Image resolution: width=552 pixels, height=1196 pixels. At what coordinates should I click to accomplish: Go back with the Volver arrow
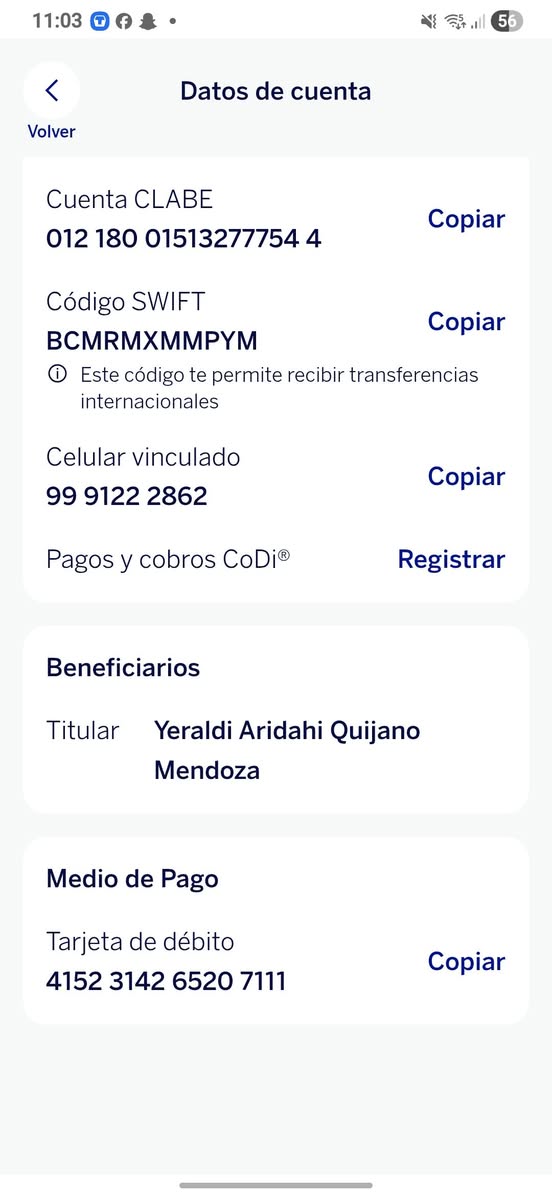click(x=51, y=91)
